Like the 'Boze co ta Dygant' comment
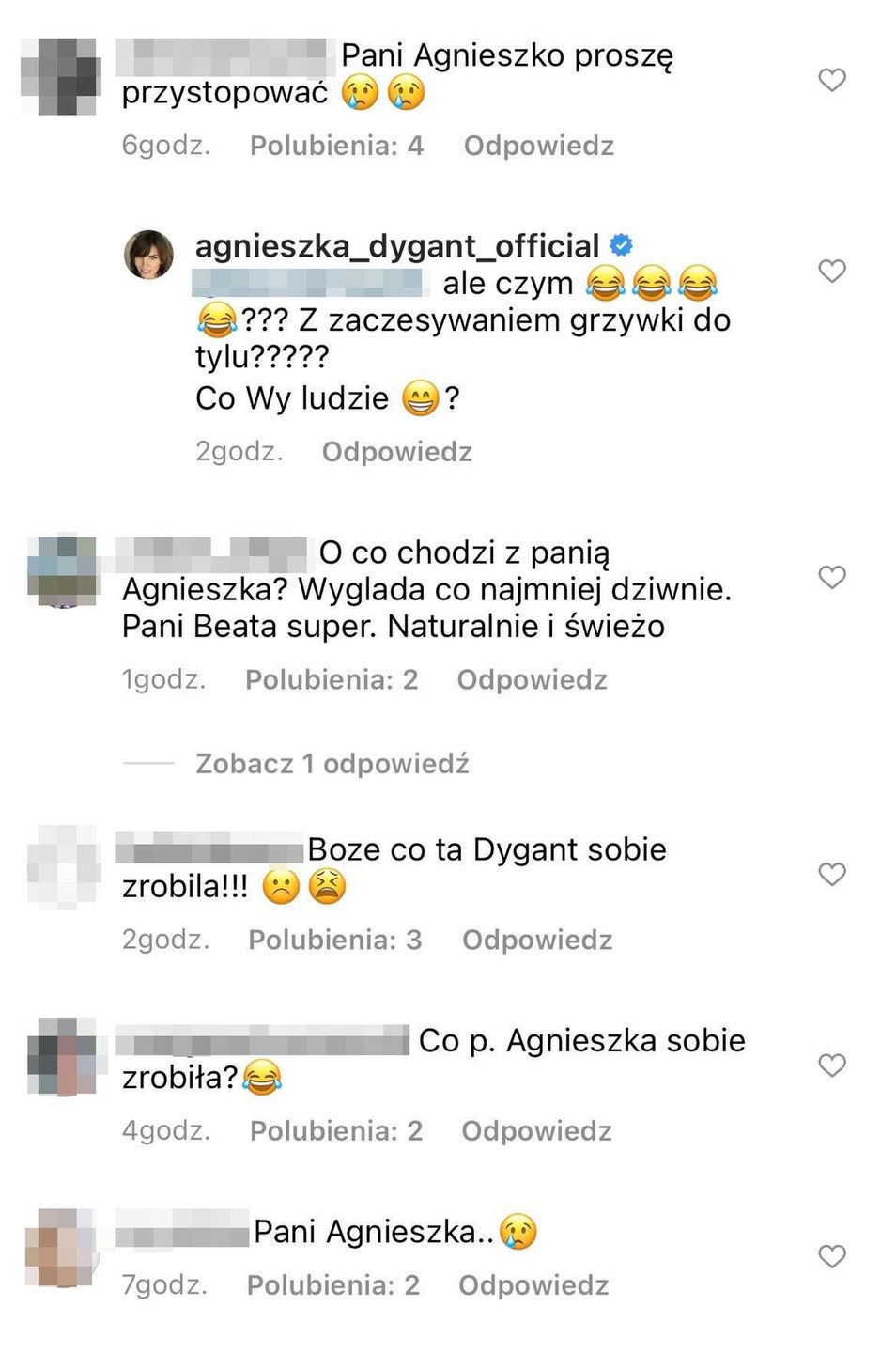 [x=832, y=874]
